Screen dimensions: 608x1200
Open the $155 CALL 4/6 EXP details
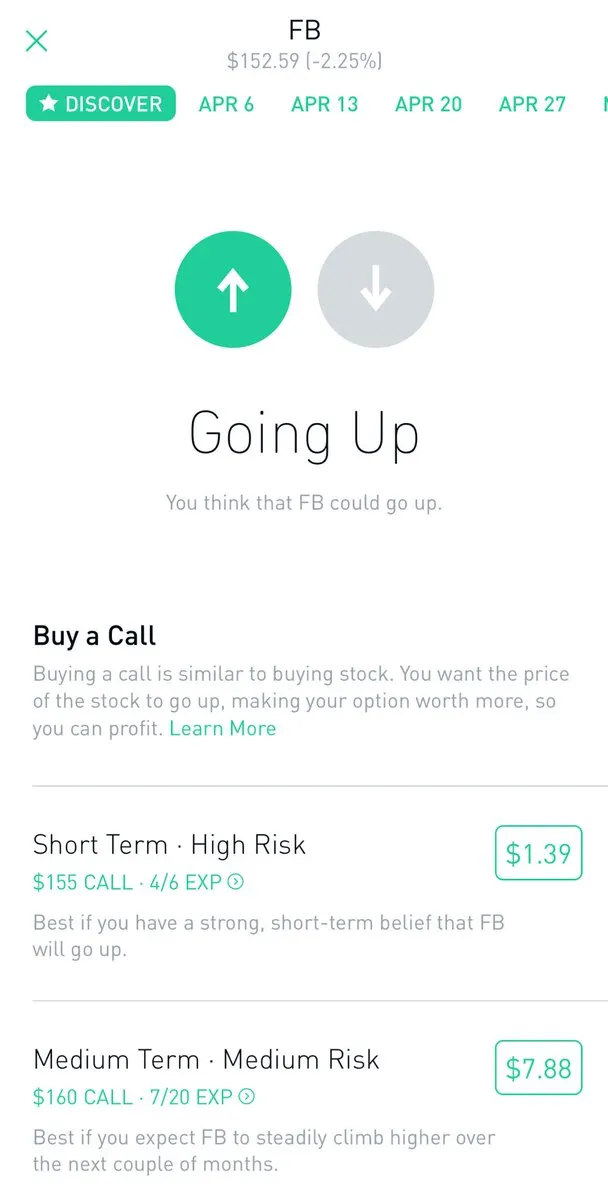138,882
